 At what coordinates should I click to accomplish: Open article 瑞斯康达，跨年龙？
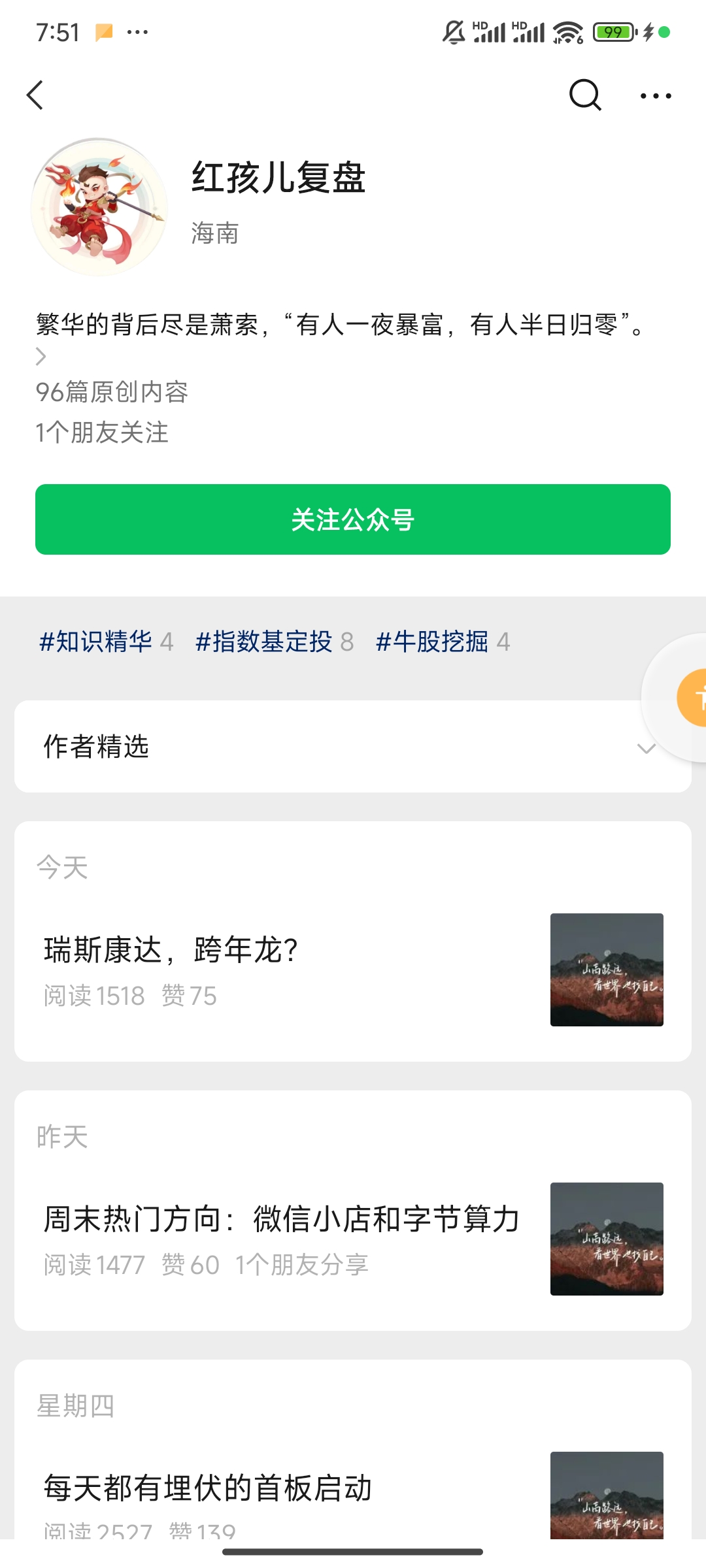click(x=171, y=950)
